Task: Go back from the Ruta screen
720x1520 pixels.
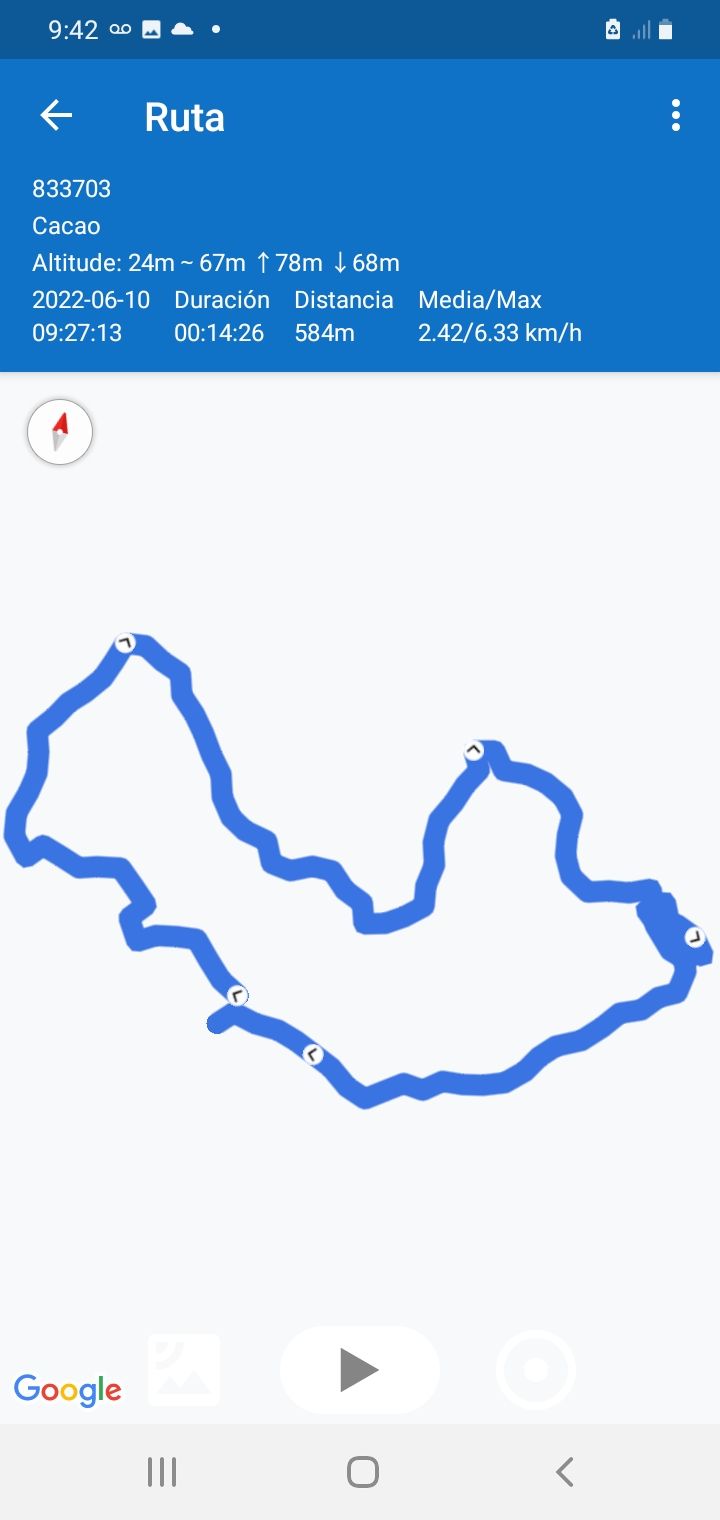Action: (56, 116)
